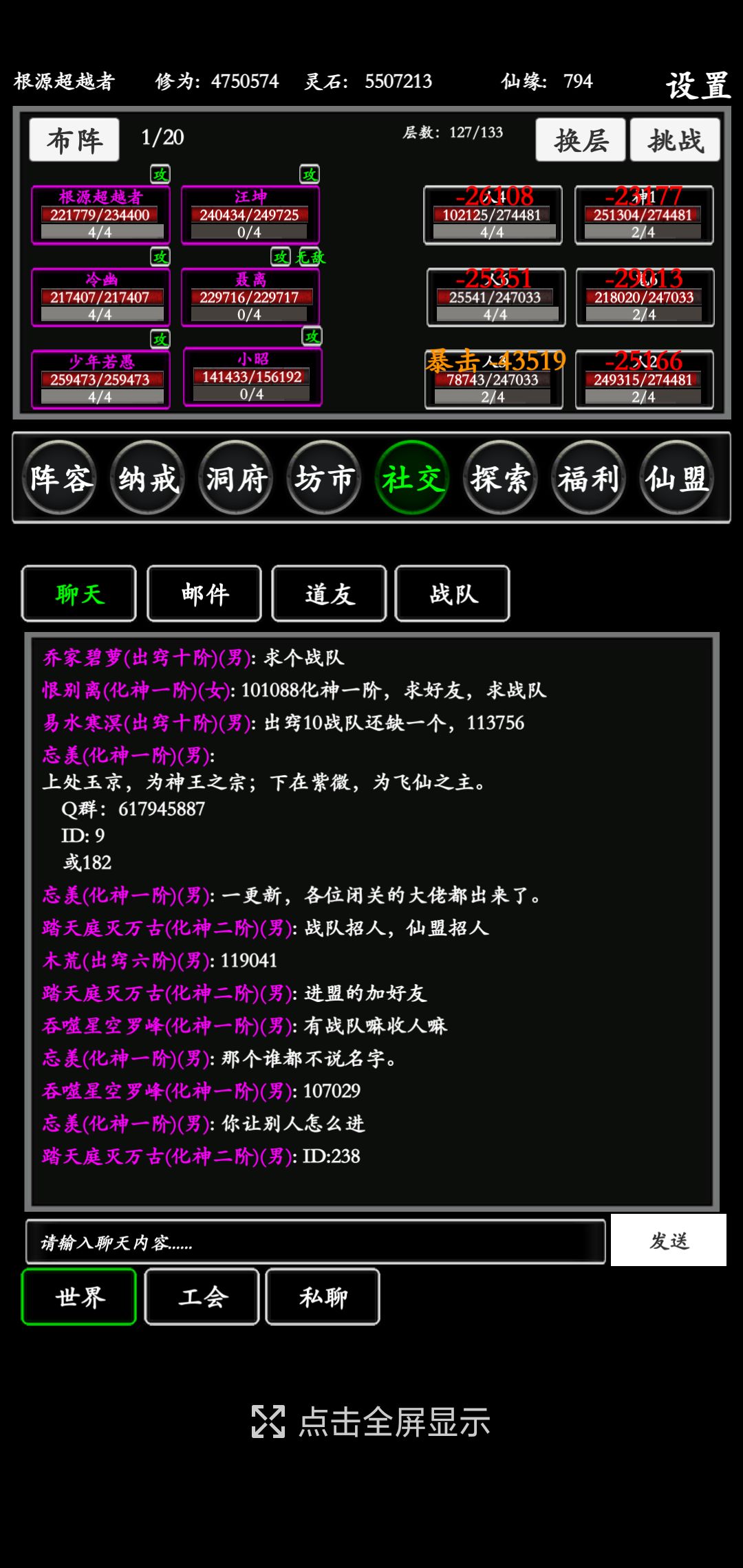Select the 纳戒 ring icon
743x1568 pixels.
tap(147, 479)
